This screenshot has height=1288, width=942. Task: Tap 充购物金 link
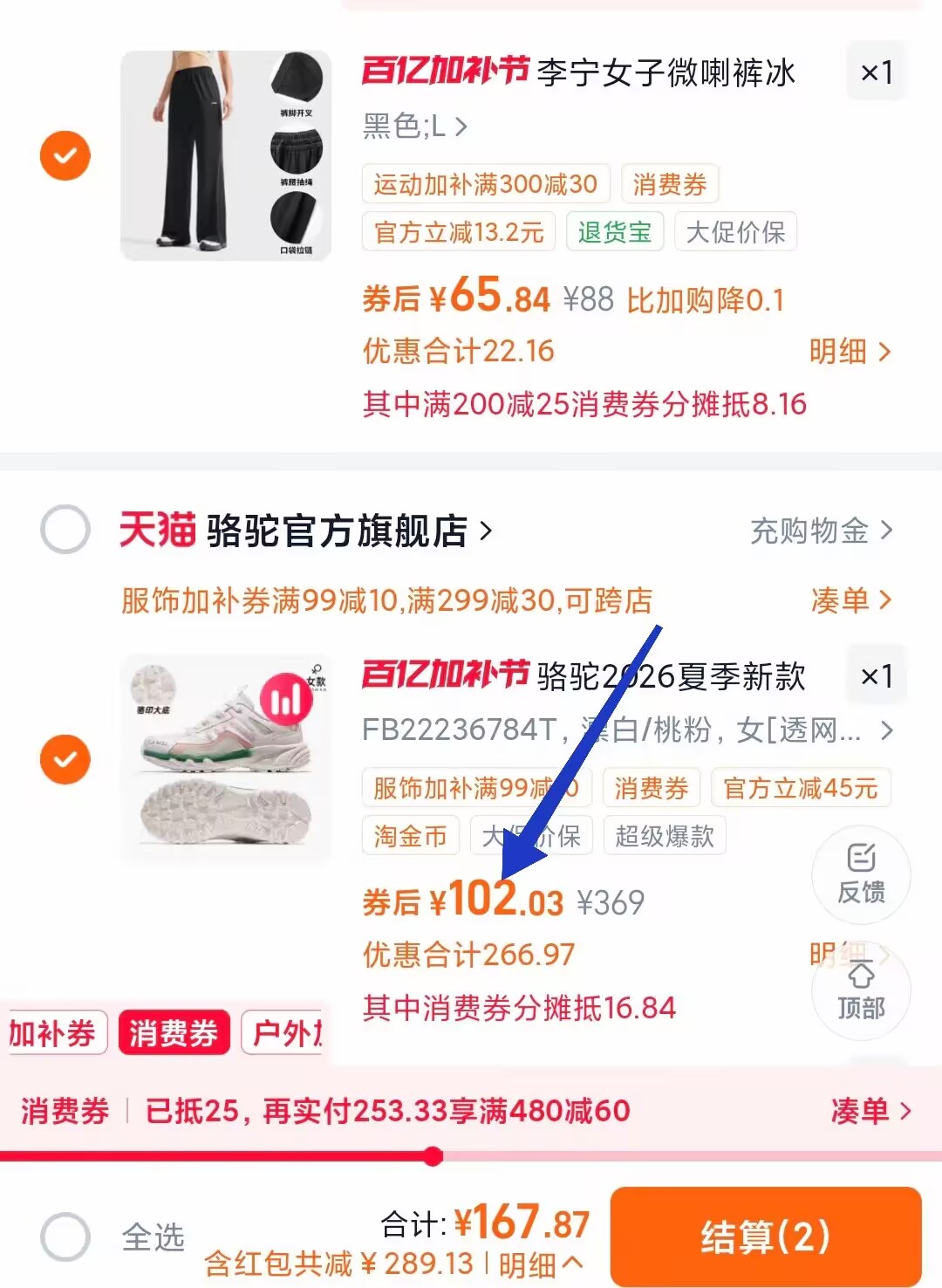(820, 531)
